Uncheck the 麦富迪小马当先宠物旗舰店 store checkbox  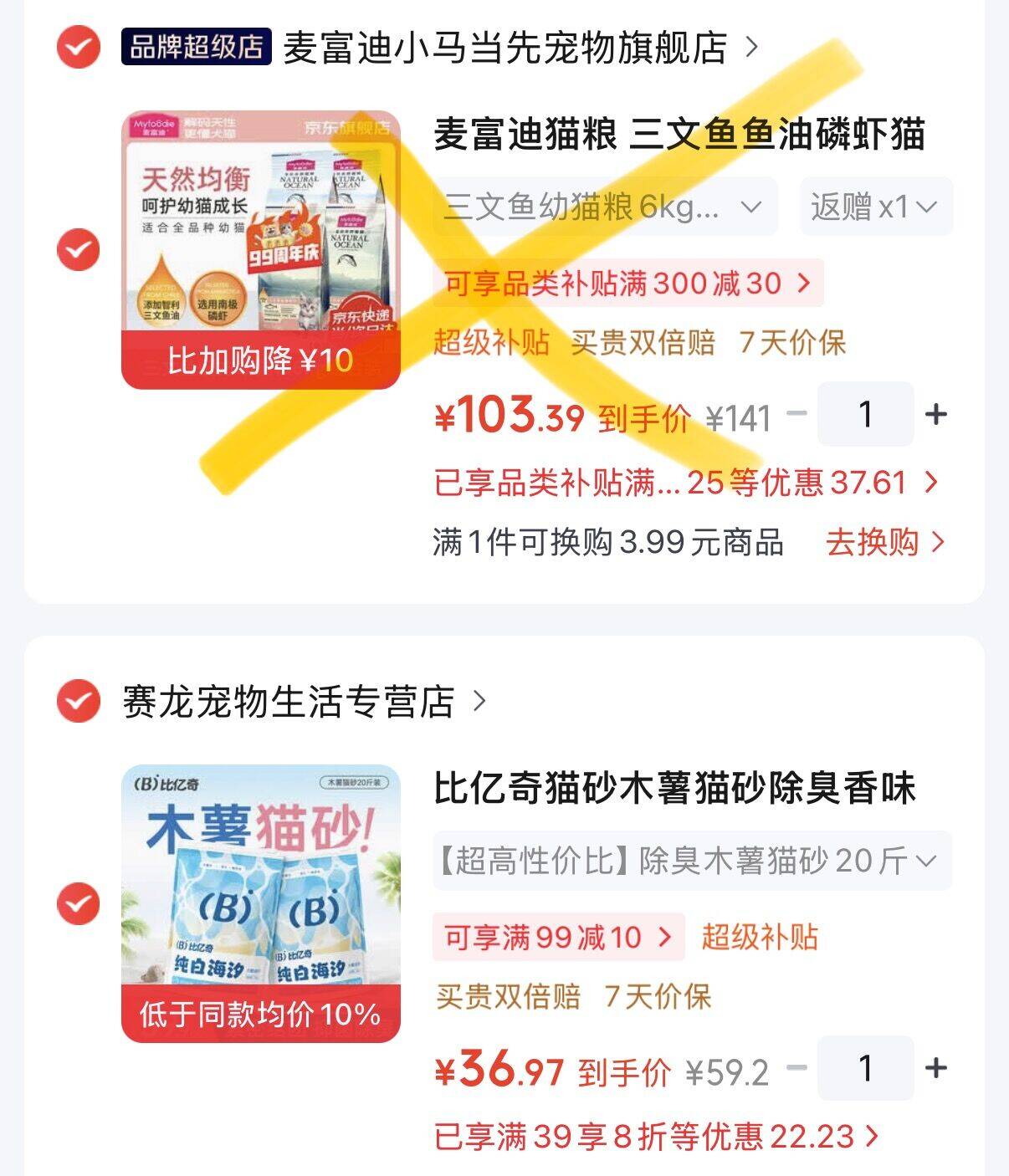pyautogui.click(x=79, y=47)
